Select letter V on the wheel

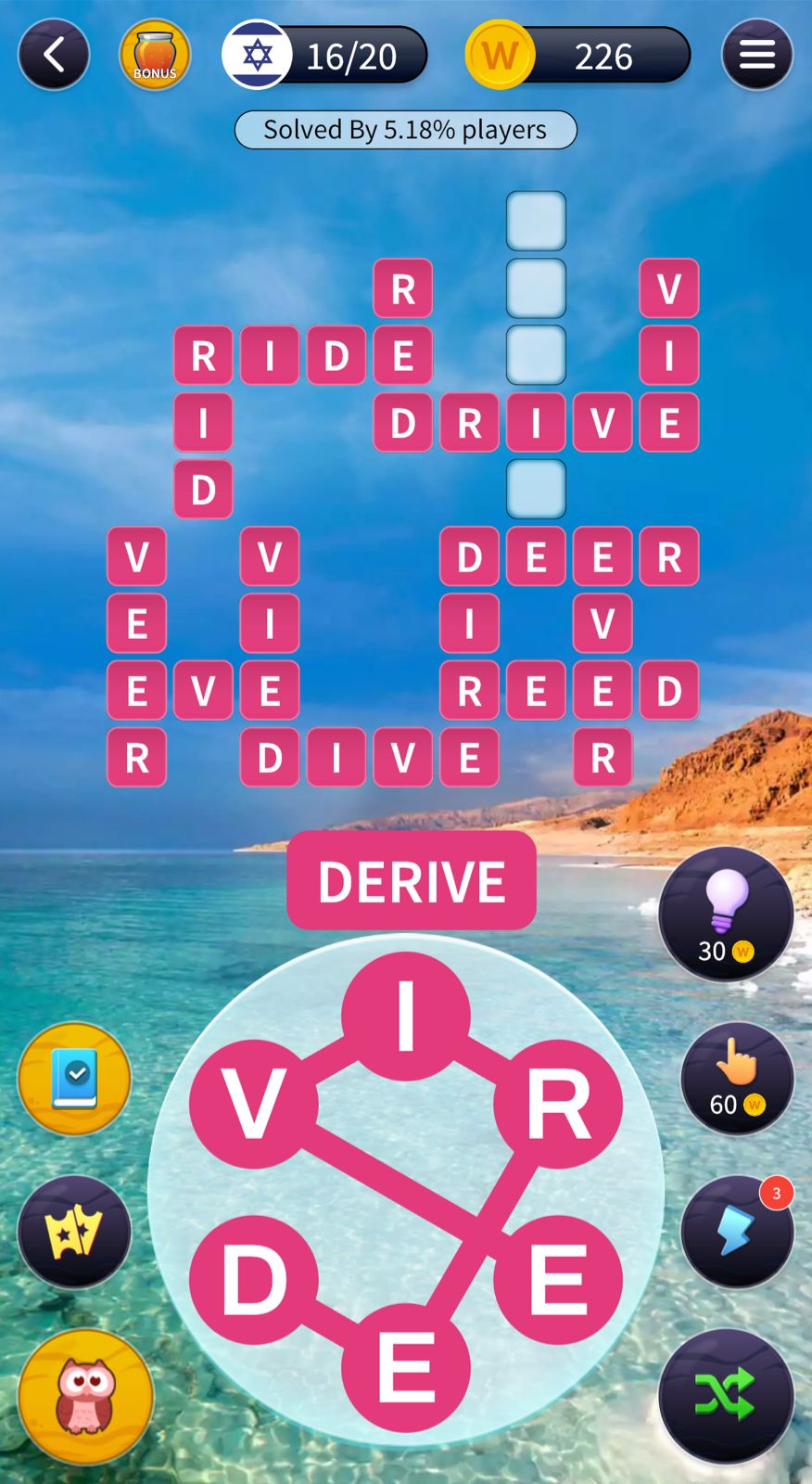tap(254, 1104)
